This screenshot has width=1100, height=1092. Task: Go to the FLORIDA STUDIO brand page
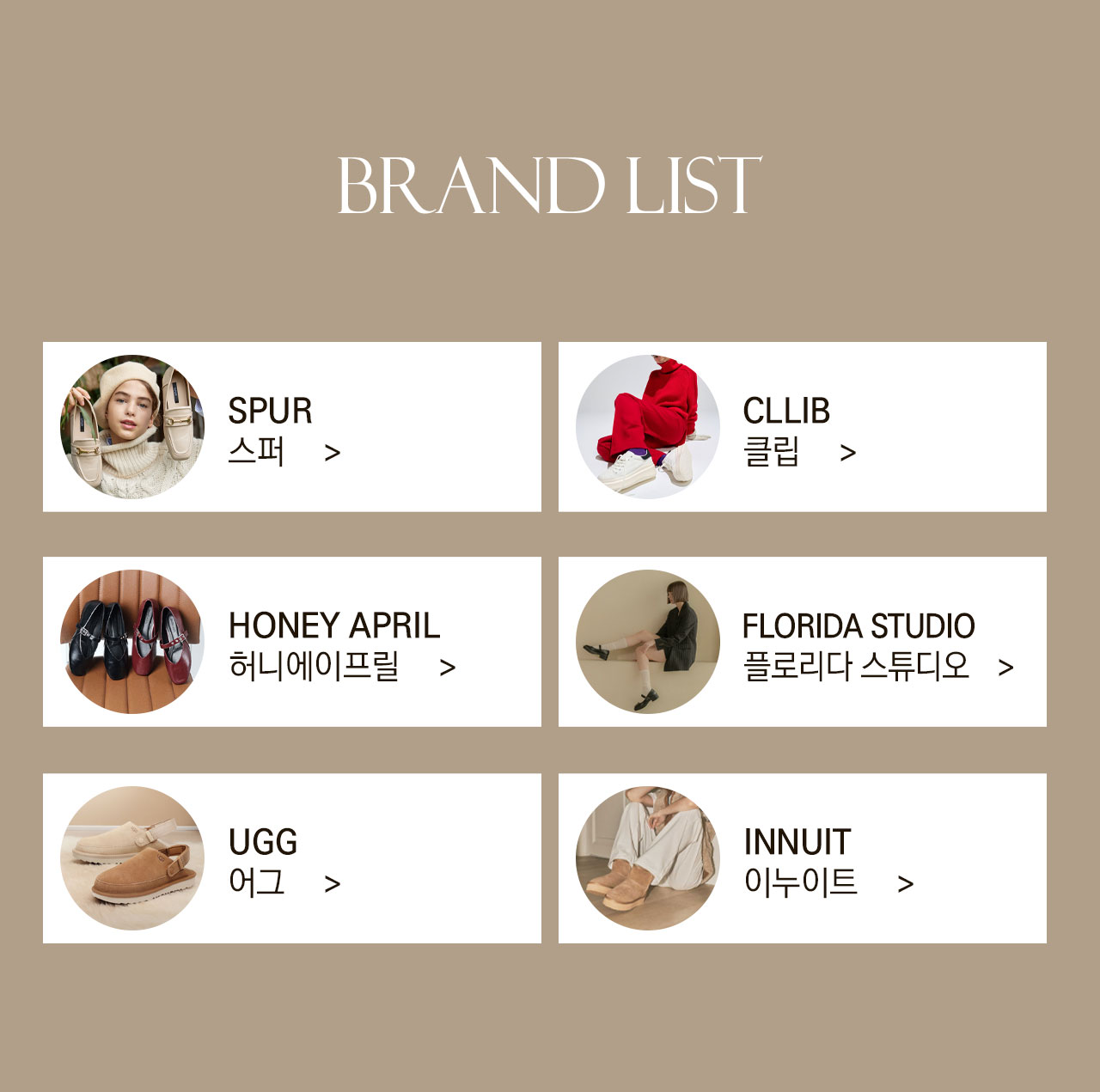tap(802, 642)
